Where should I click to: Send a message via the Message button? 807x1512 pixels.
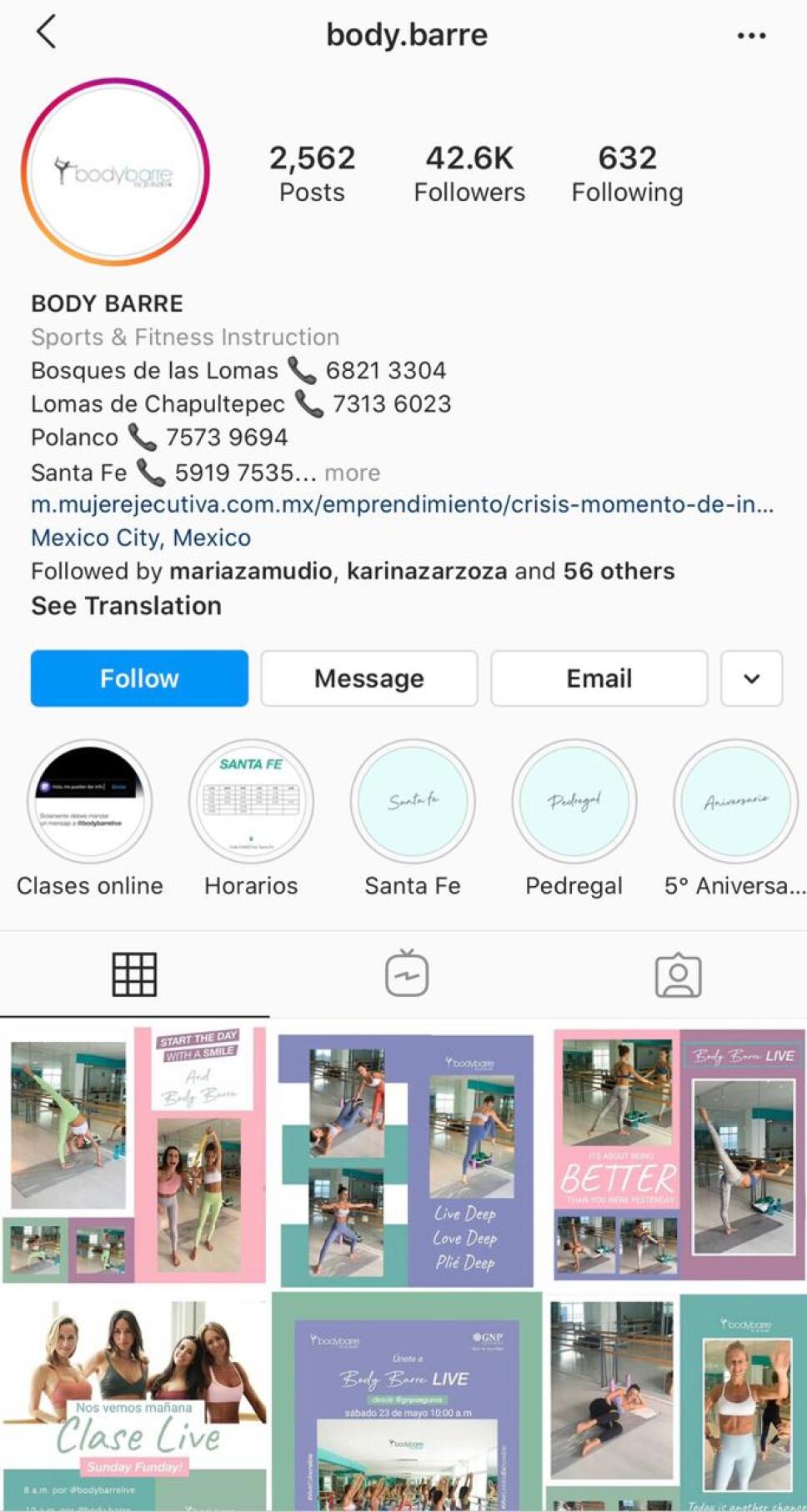point(368,678)
